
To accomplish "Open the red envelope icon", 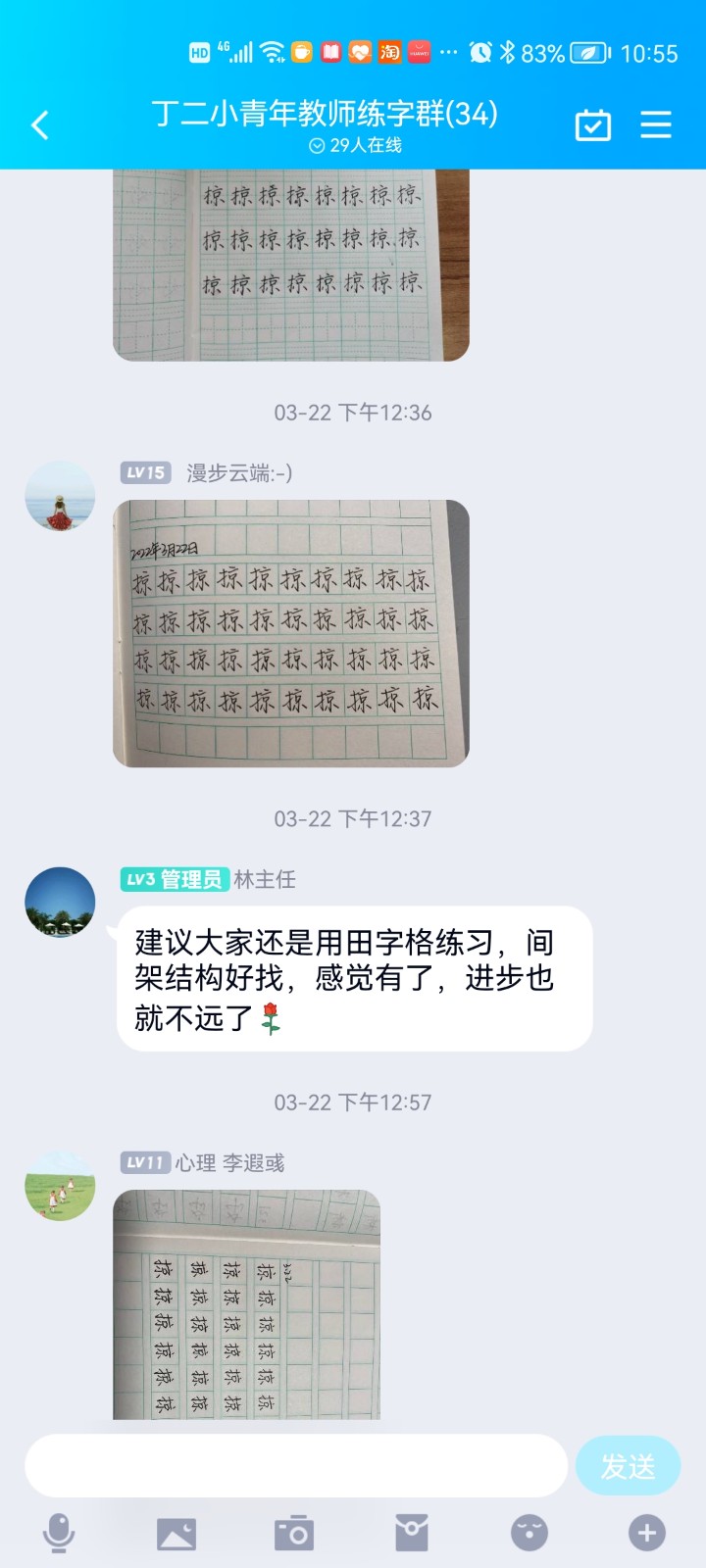I will point(412,1534).
